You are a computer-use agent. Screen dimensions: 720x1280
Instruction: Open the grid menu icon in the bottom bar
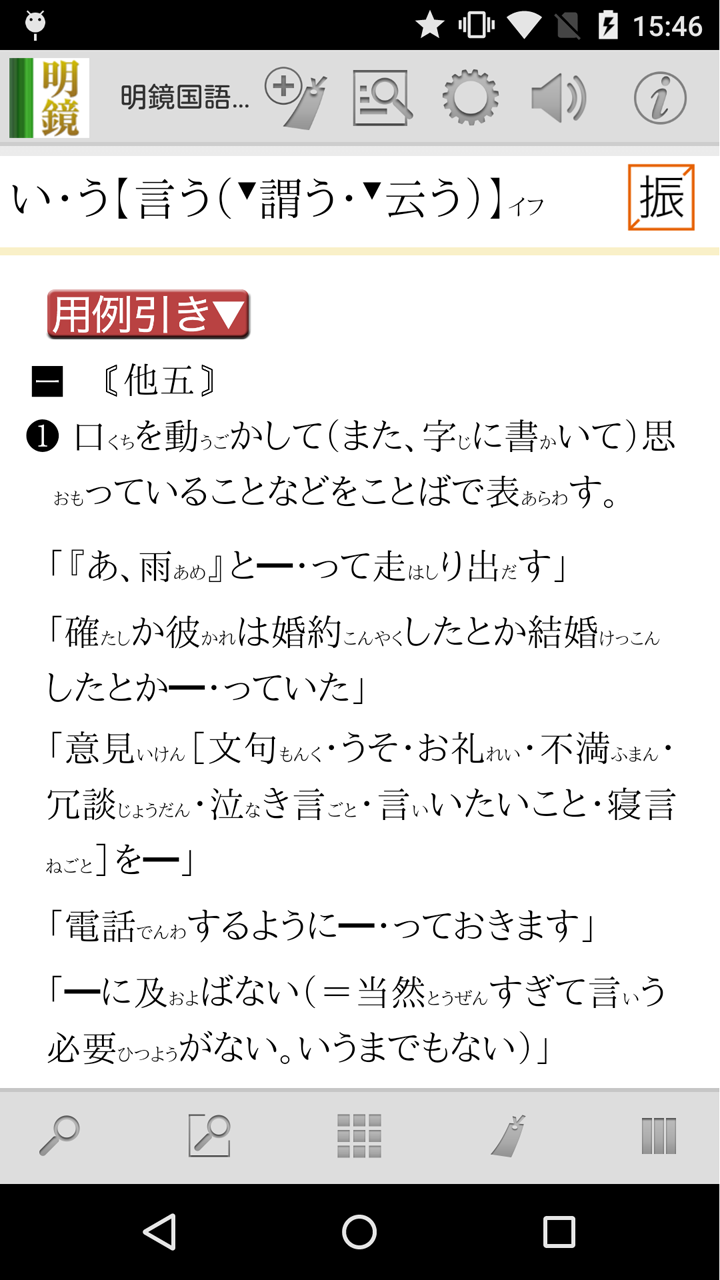coord(359,1136)
